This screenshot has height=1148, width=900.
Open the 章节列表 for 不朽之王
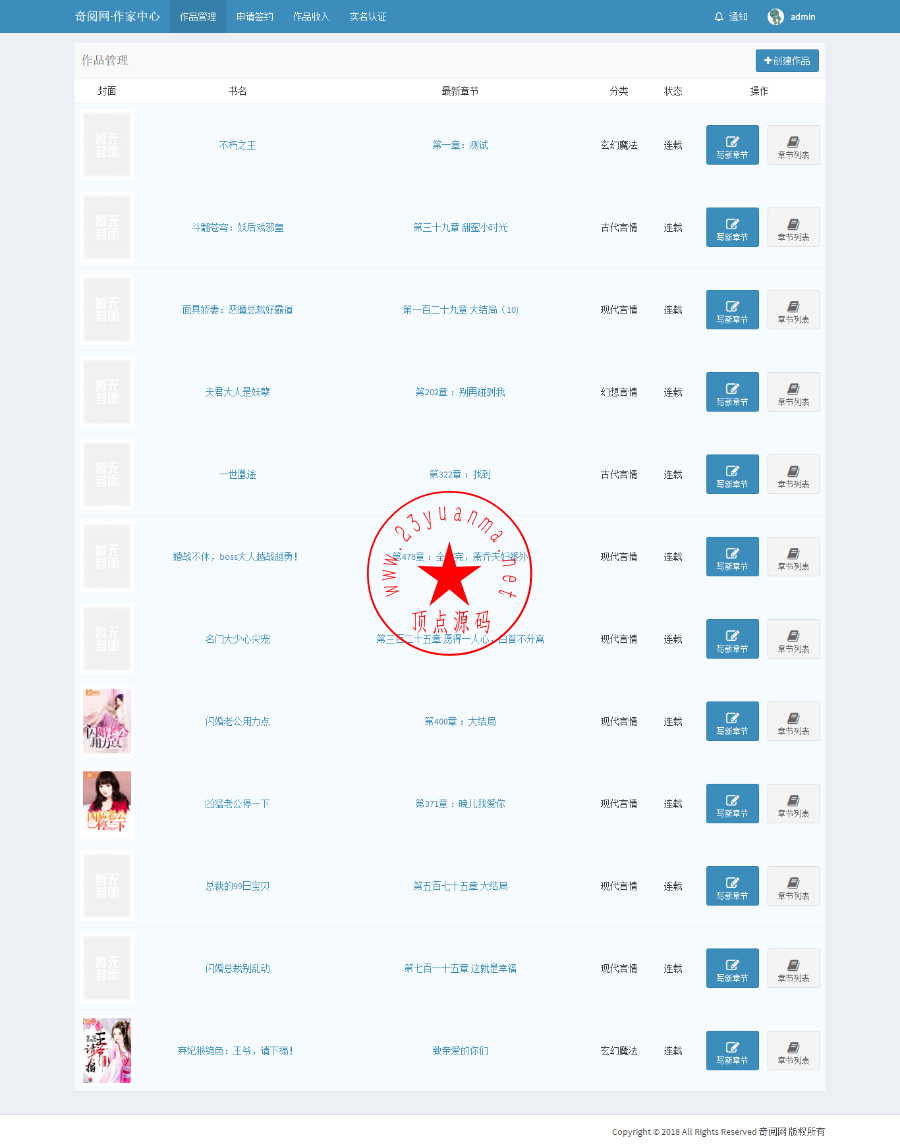[793, 145]
